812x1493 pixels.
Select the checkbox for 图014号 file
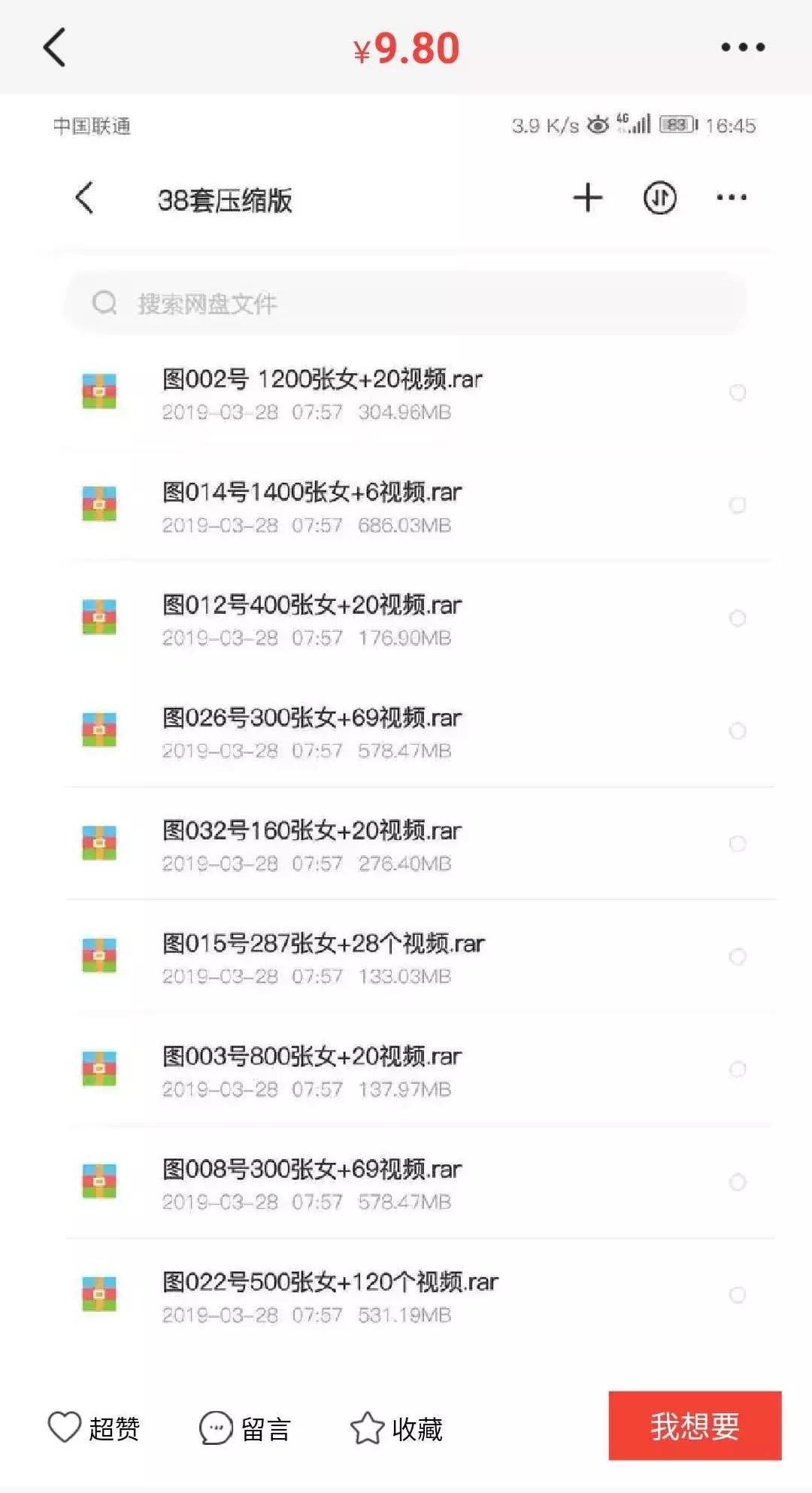737,506
